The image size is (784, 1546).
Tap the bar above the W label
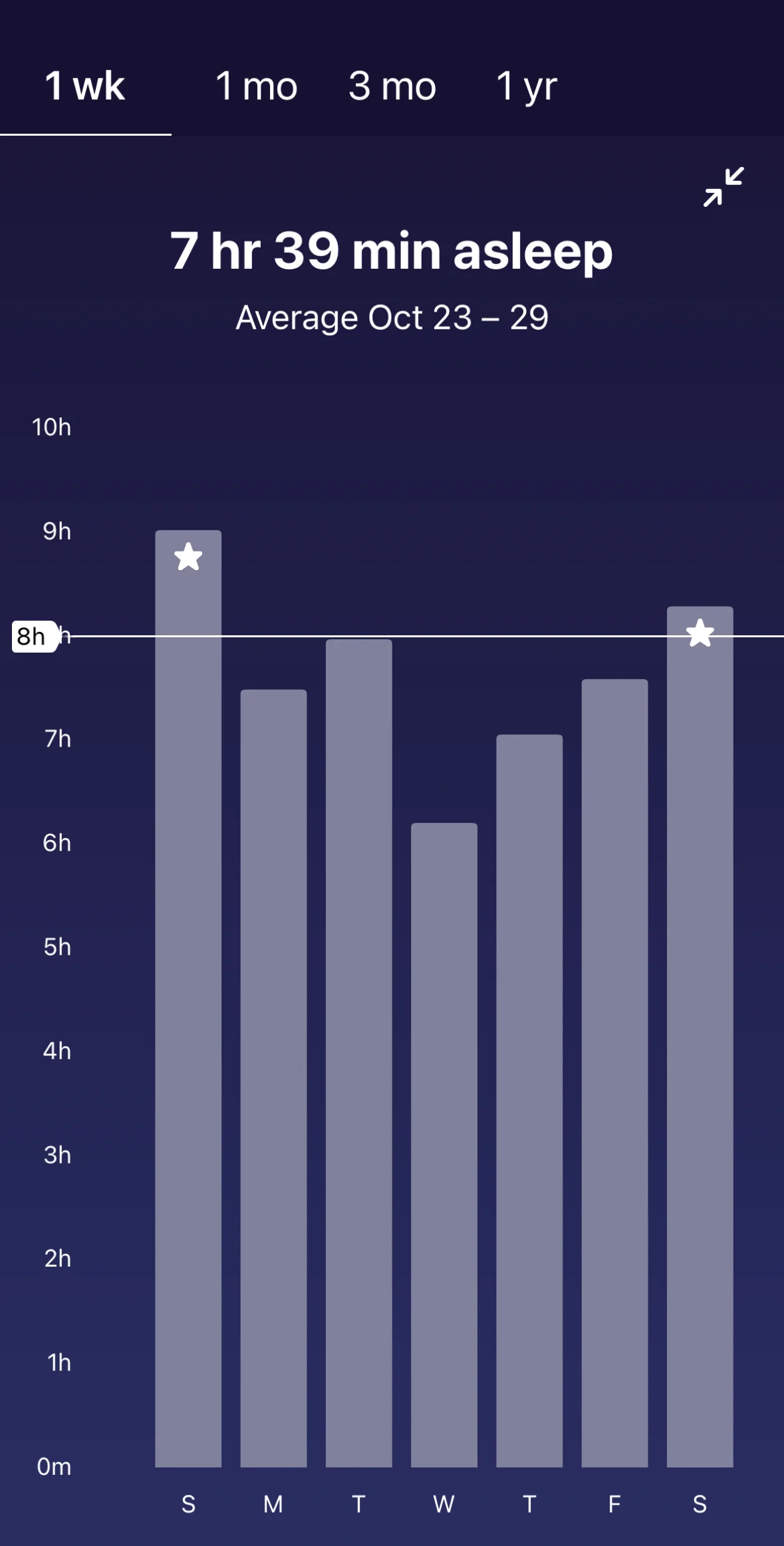(x=444, y=1144)
